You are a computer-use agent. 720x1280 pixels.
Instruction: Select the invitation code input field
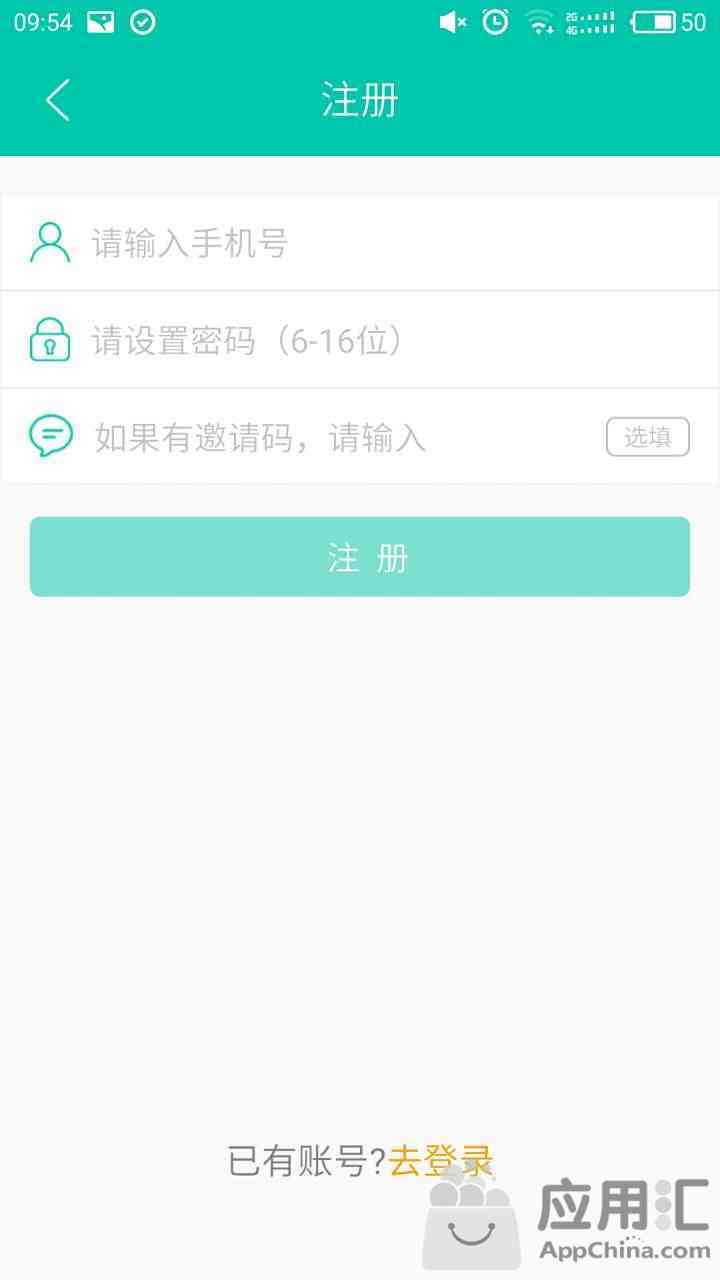click(345, 437)
